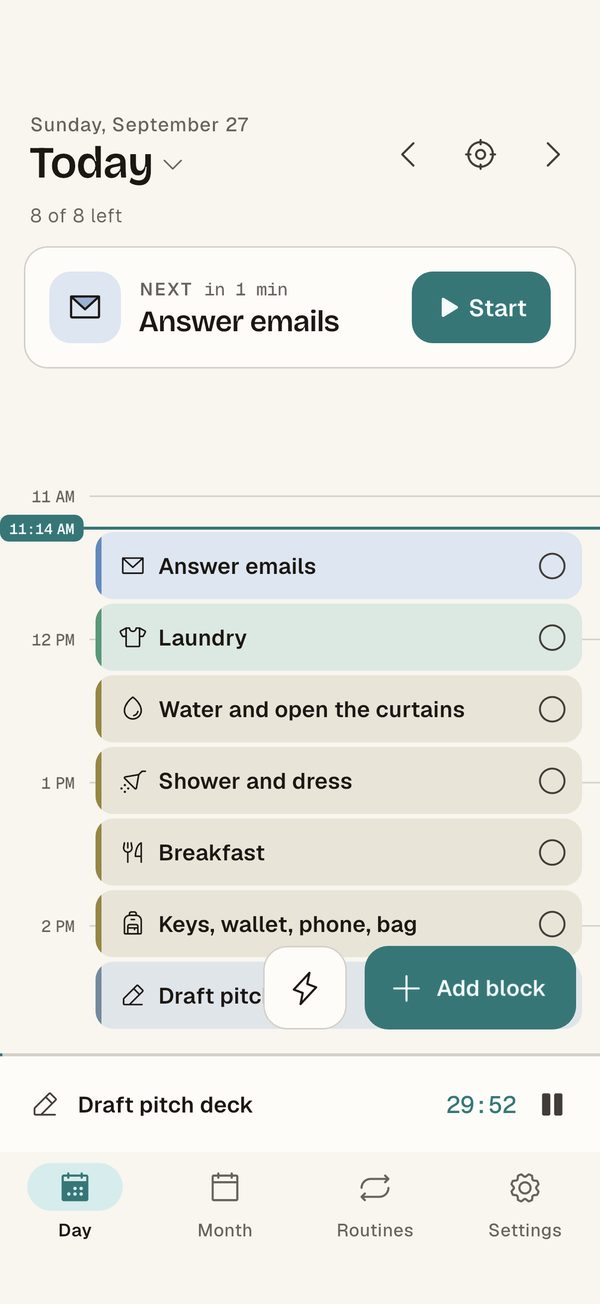
Task: Go to the previous day
Action: coord(408,155)
